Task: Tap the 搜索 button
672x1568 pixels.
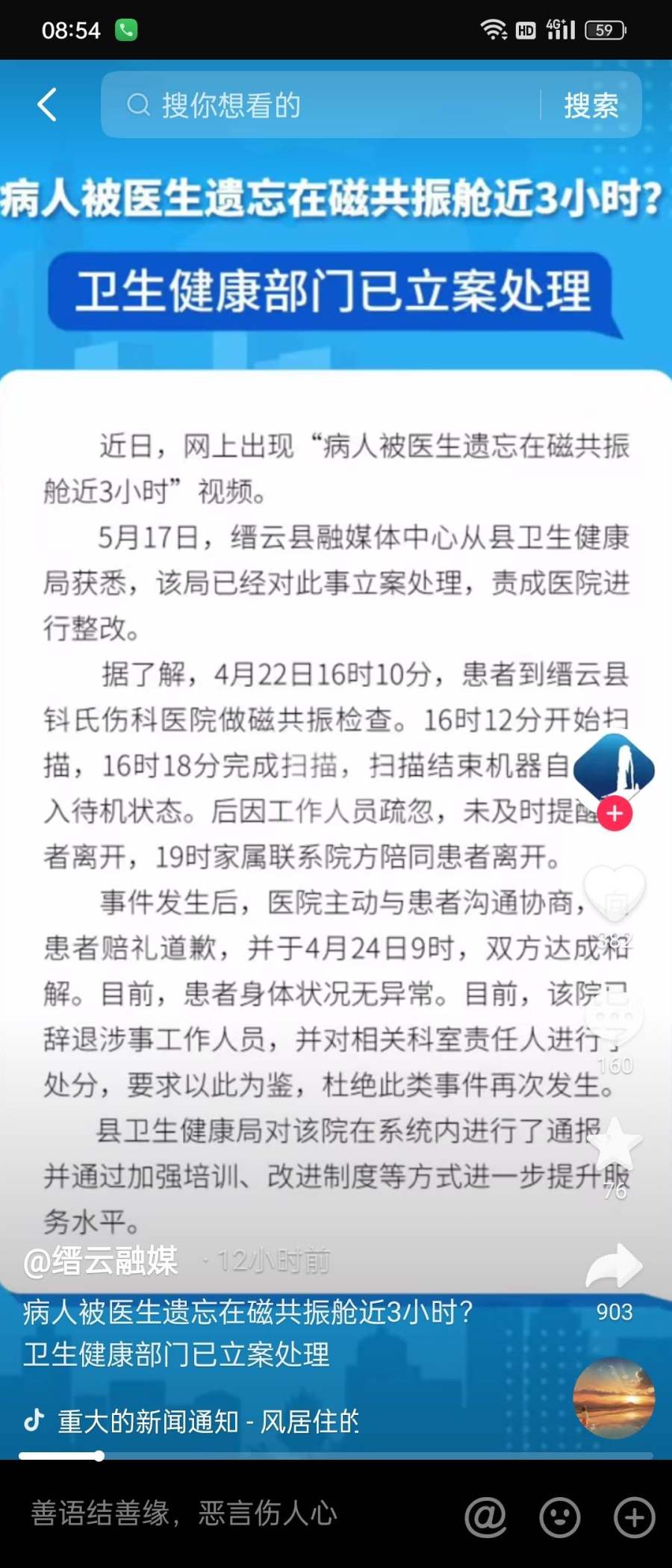Action: (x=591, y=105)
